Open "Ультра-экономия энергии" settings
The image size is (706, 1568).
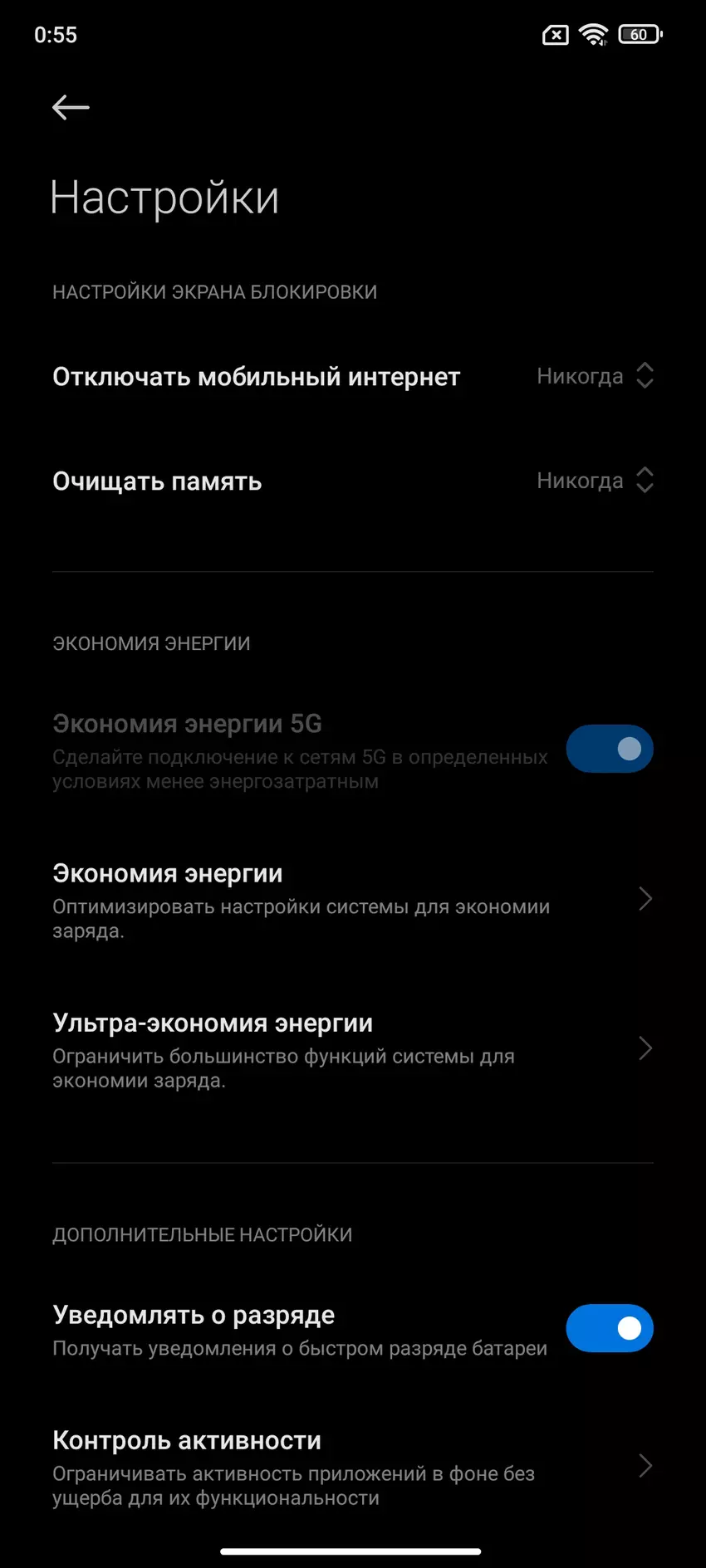coord(352,1049)
